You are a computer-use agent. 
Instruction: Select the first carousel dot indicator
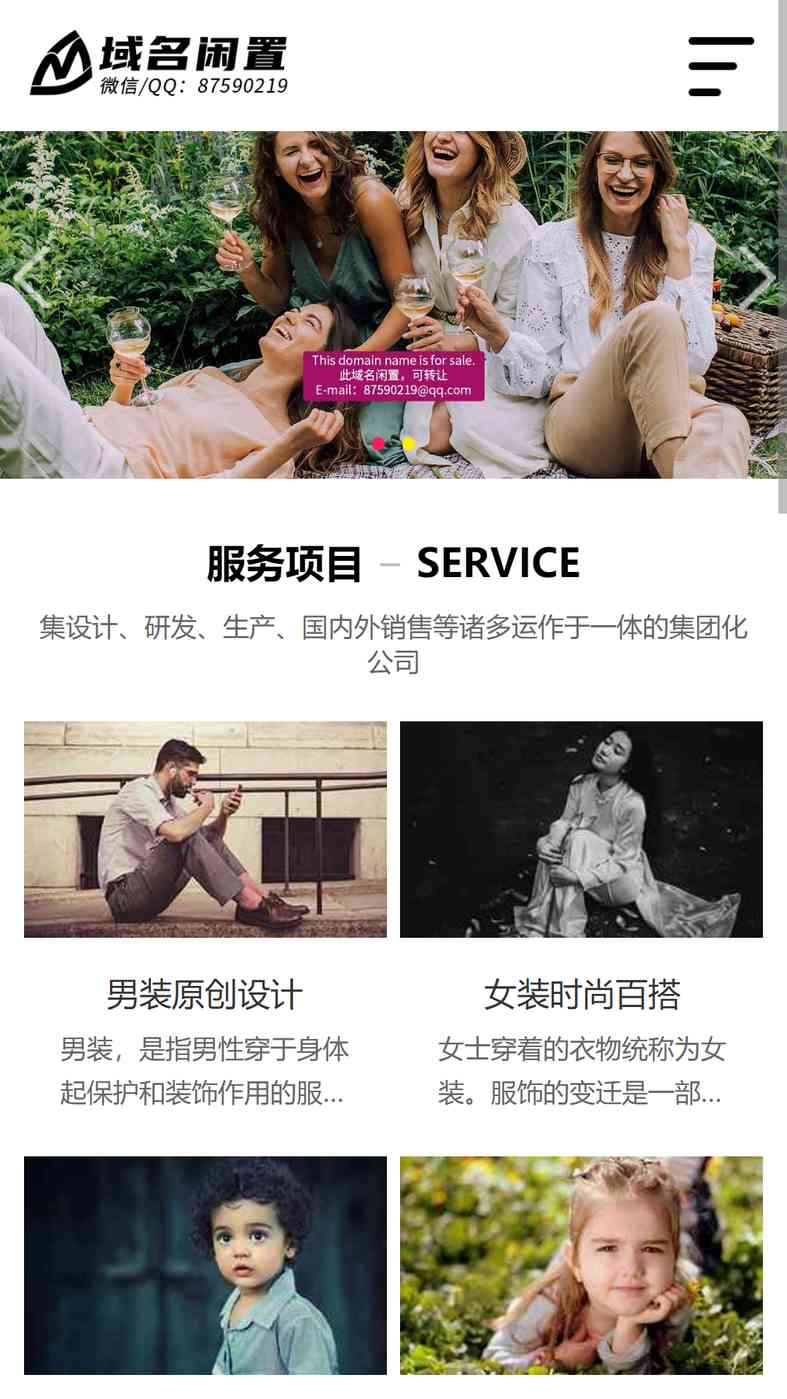[378, 443]
